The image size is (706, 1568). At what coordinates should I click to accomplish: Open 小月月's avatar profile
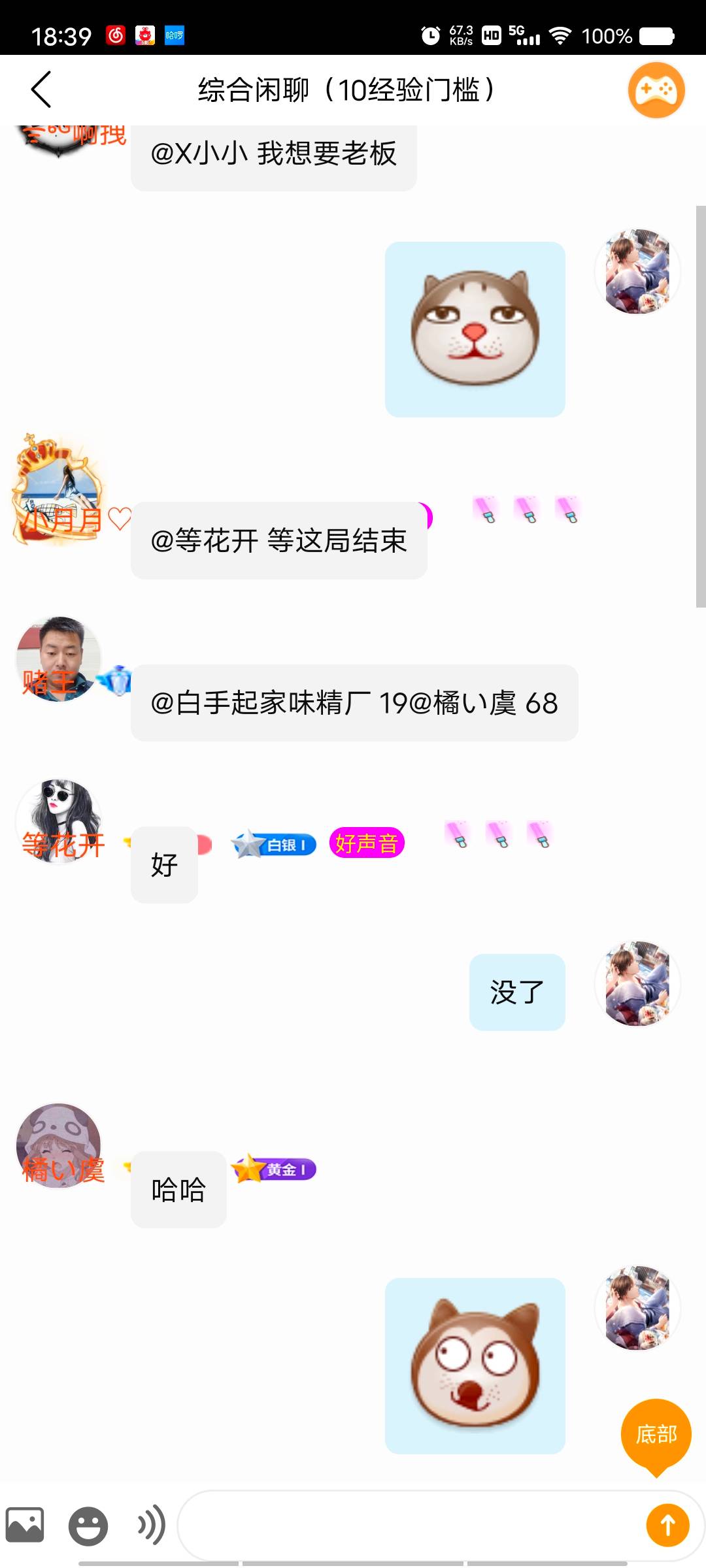coord(59,490)
